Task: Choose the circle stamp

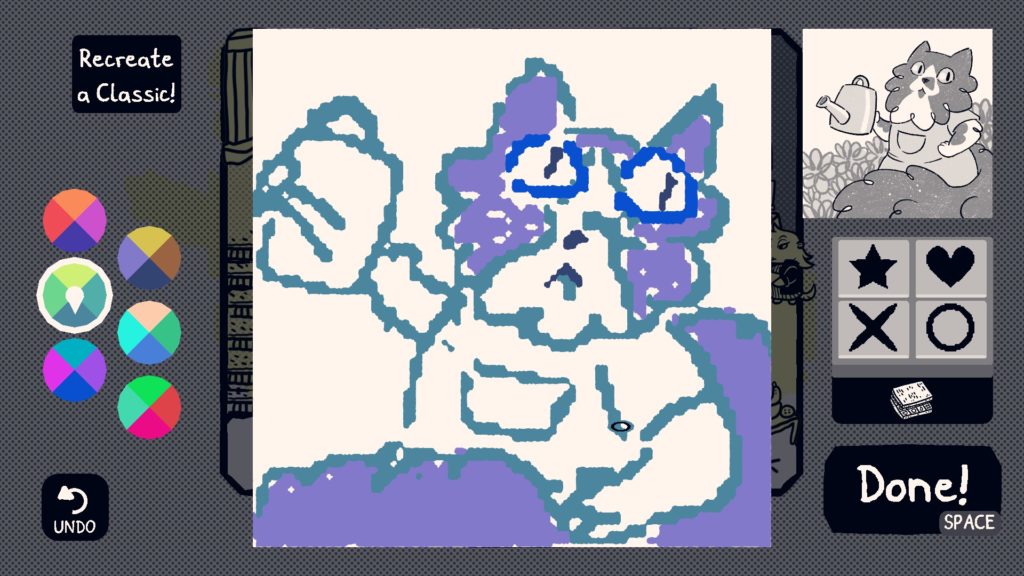Action: pos(950,327)
